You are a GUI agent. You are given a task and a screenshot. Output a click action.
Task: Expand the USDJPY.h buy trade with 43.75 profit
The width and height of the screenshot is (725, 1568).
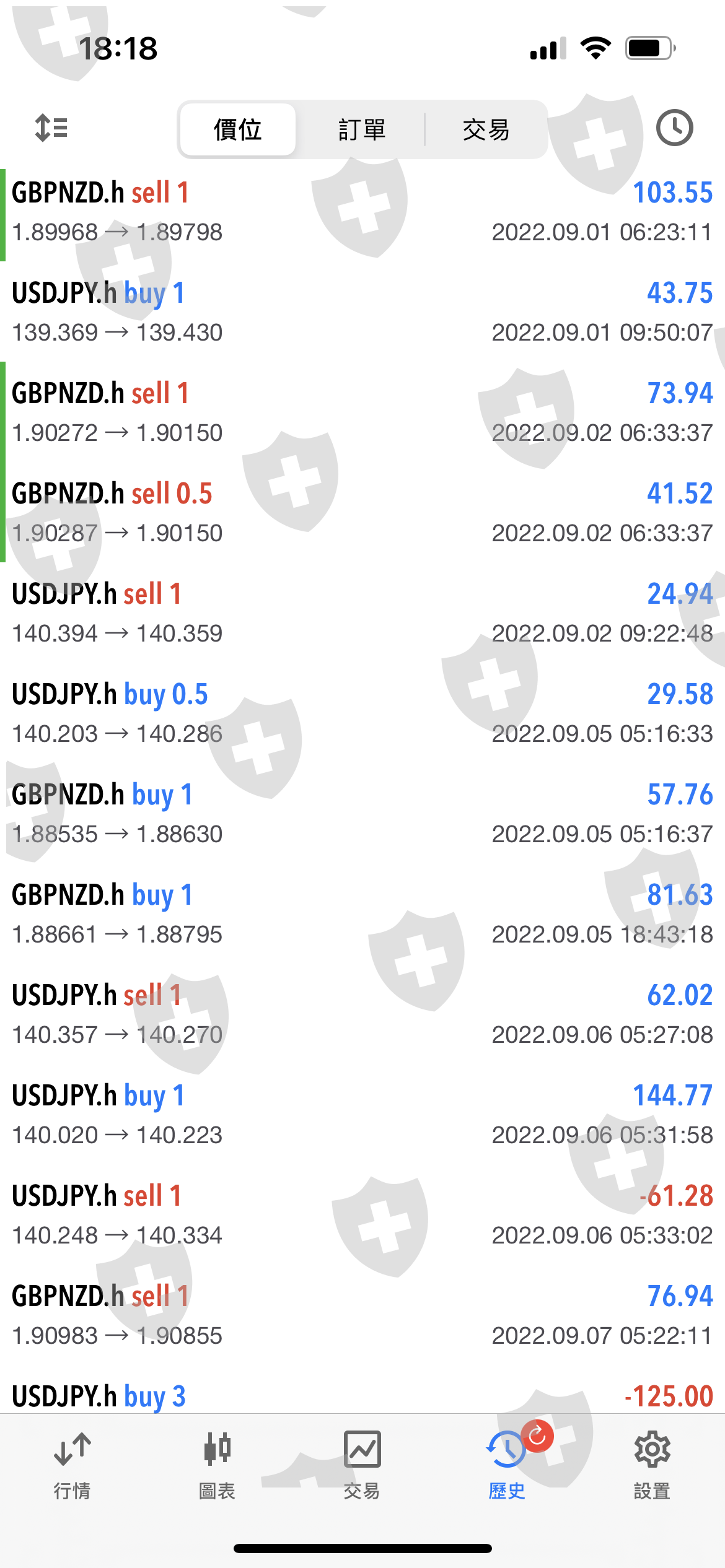(x=362, y=312)
